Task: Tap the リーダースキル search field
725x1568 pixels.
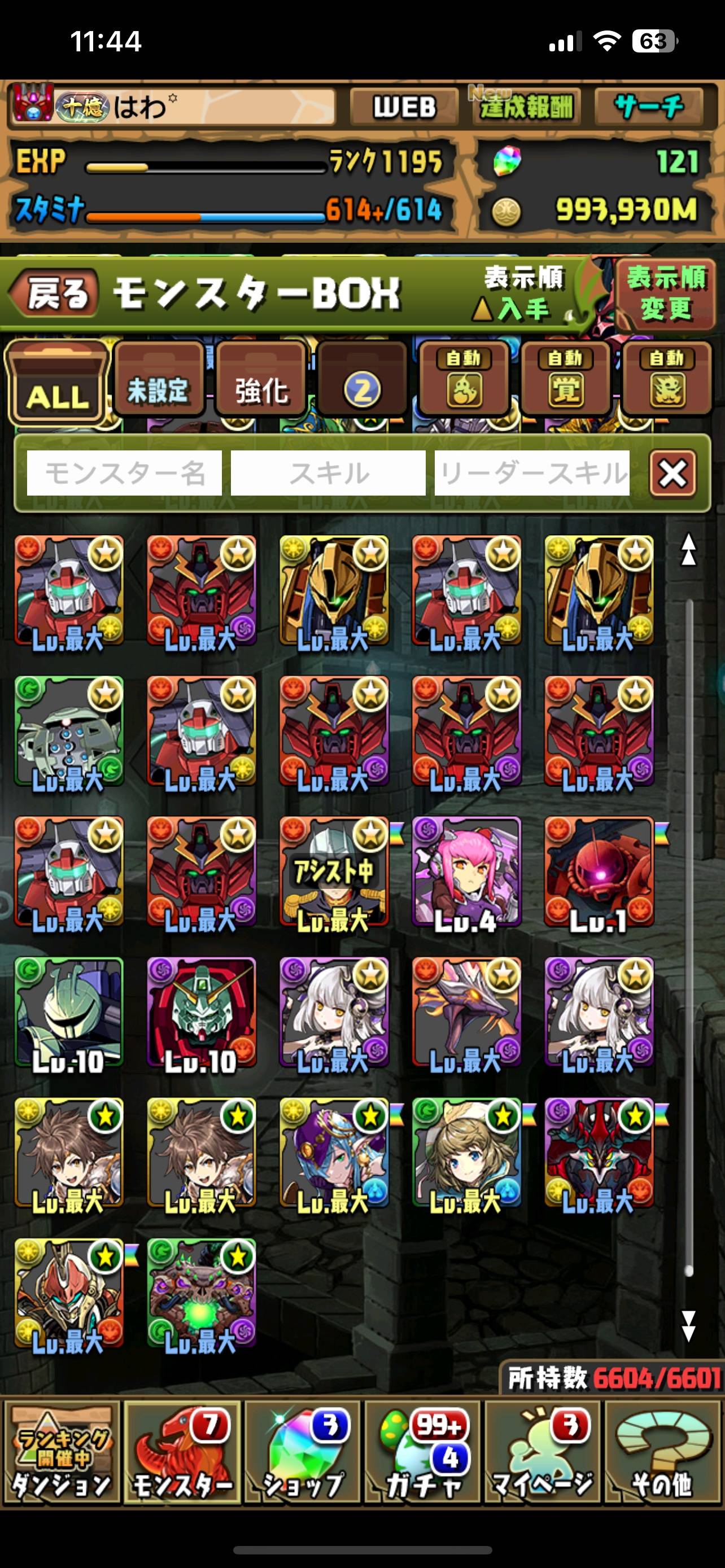Action: click(x=532, y=473)
